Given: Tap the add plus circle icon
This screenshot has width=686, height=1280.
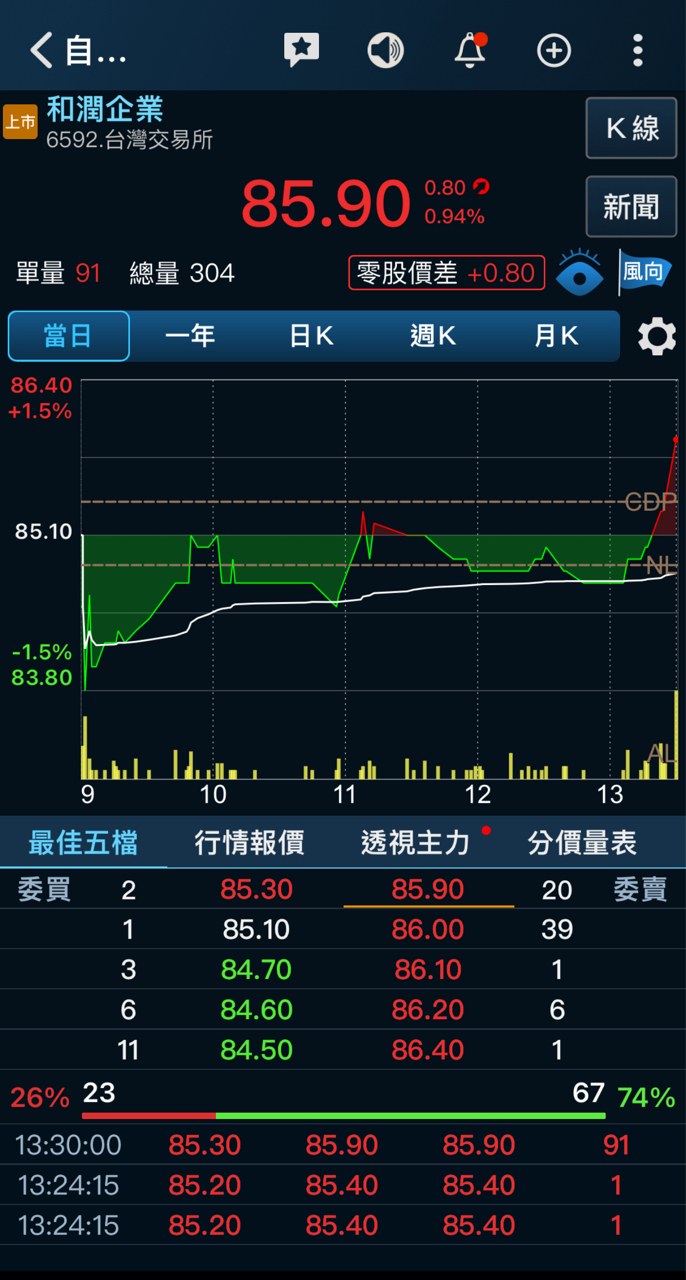Looking at the screenshot, I should point(554,50).
